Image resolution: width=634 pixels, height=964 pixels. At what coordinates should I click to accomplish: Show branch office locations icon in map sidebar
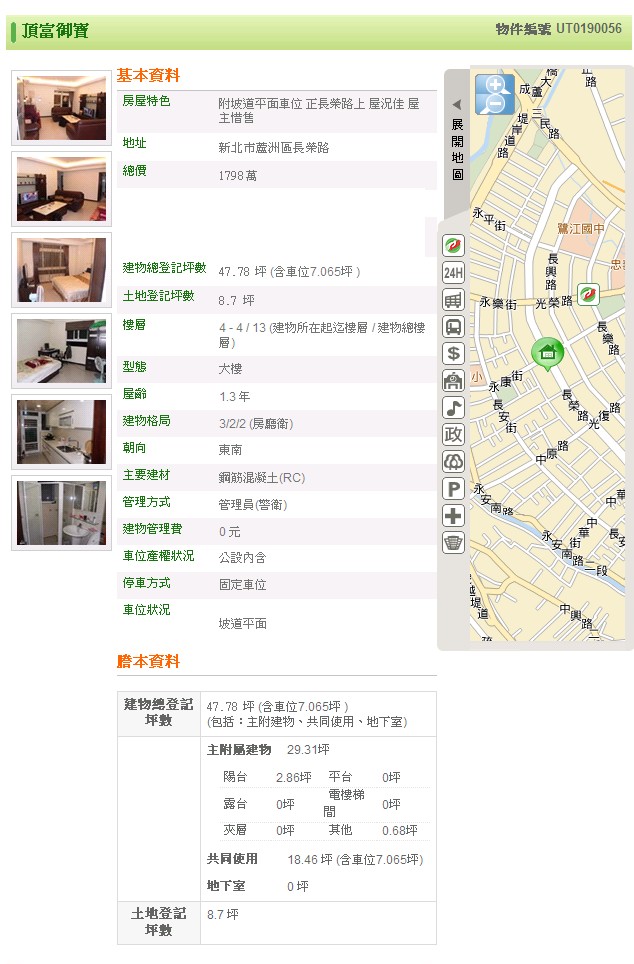[453, 246]
